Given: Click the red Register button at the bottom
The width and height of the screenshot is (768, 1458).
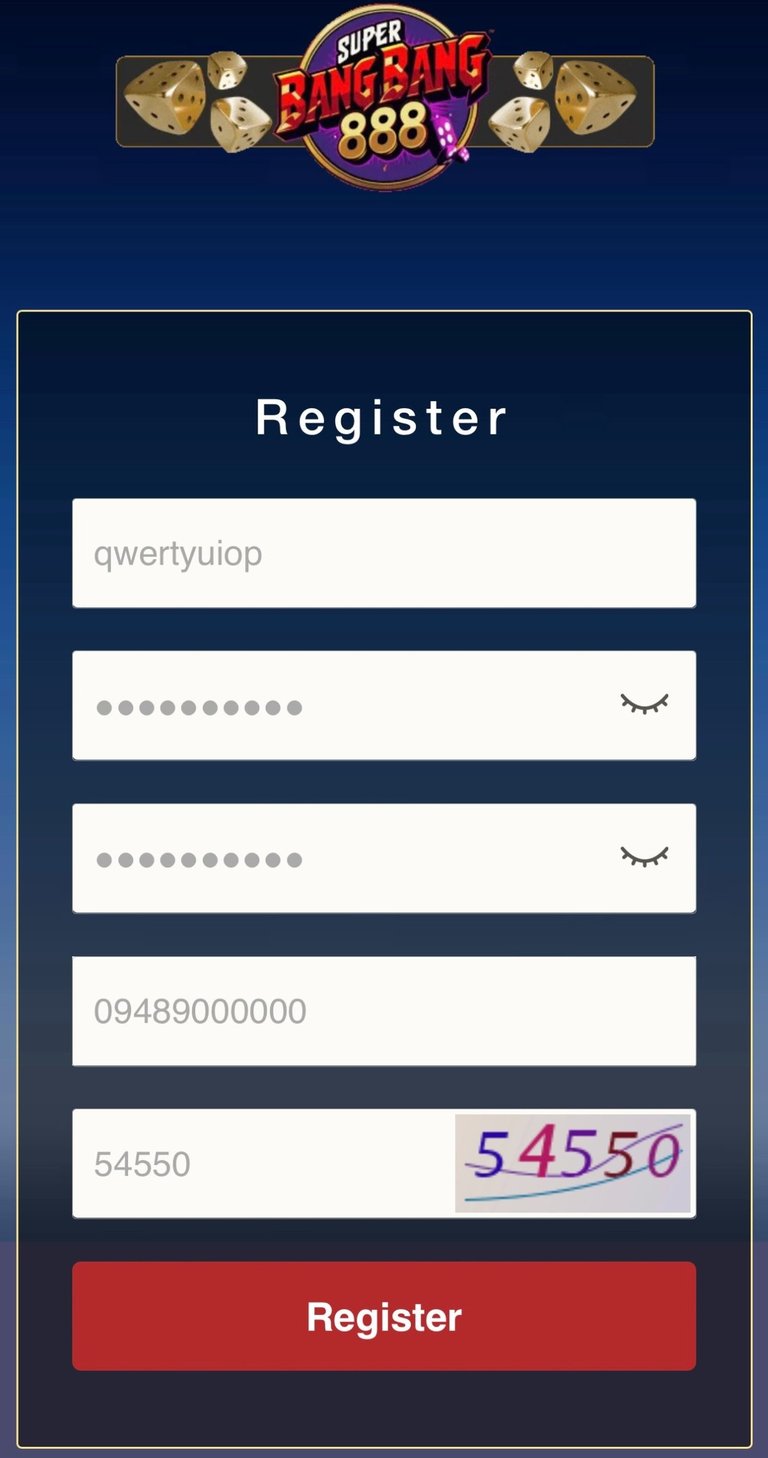Looking at the screenshot, I should tap(384, 1316).
